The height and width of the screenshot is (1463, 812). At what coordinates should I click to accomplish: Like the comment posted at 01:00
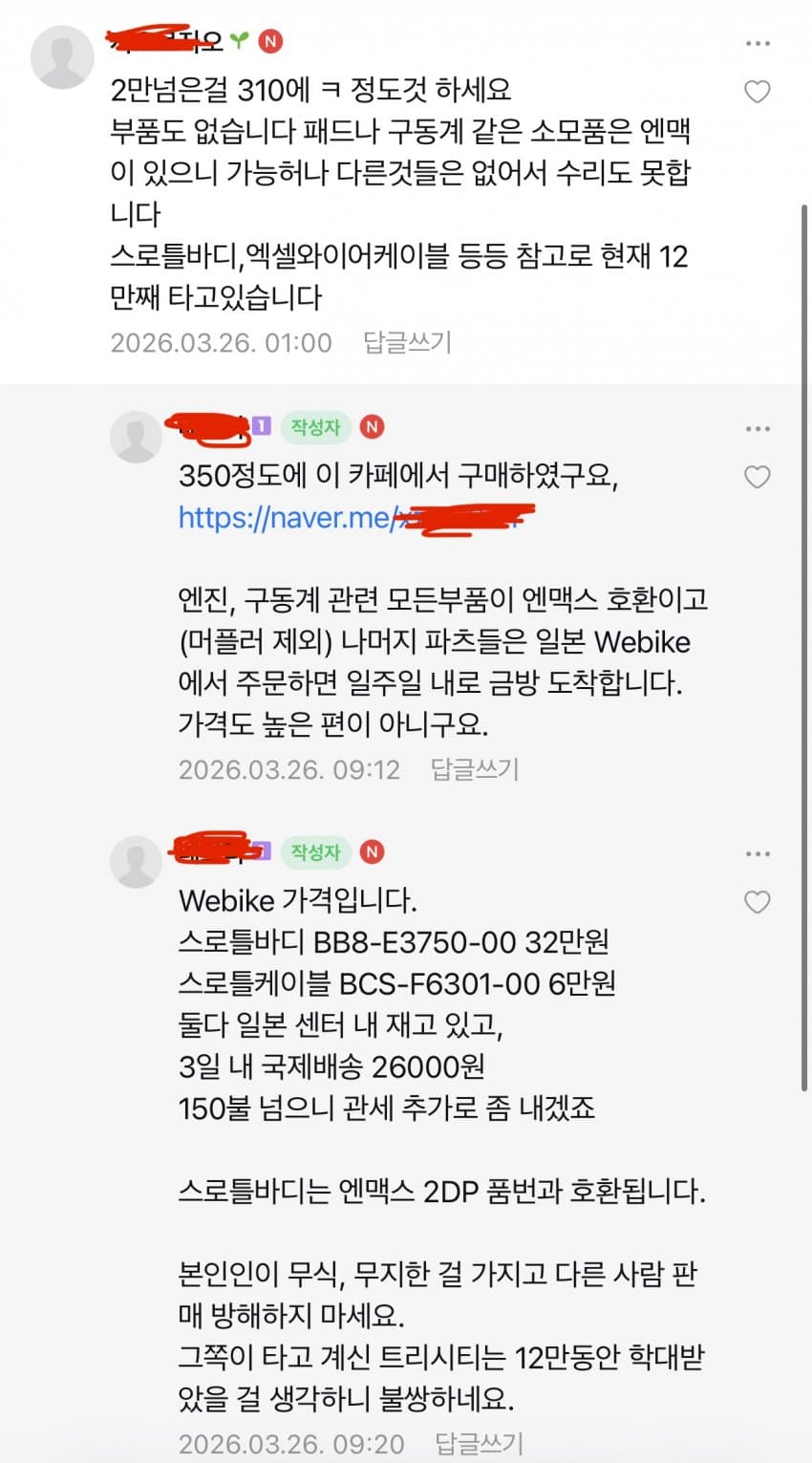point(758,92)
